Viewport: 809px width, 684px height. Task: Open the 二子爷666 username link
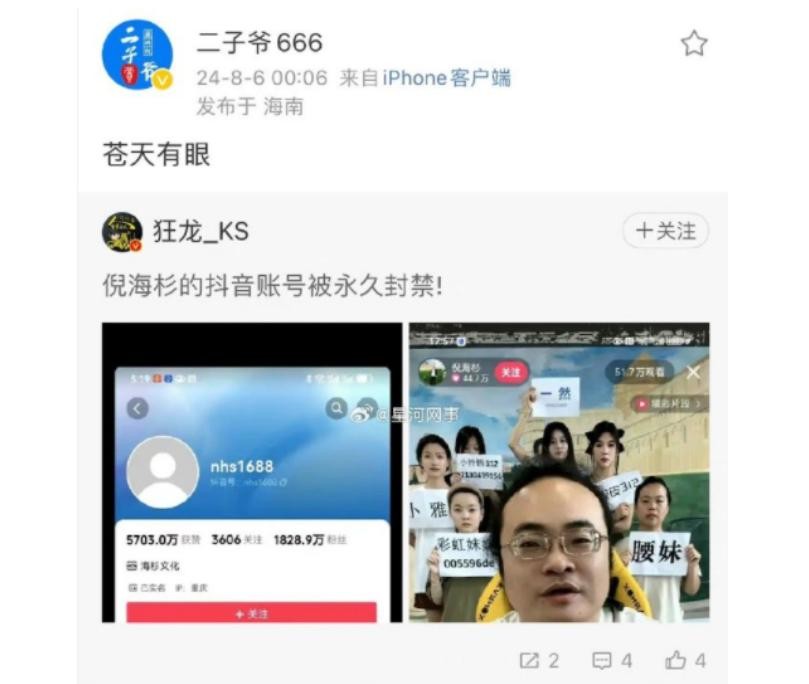258,42
